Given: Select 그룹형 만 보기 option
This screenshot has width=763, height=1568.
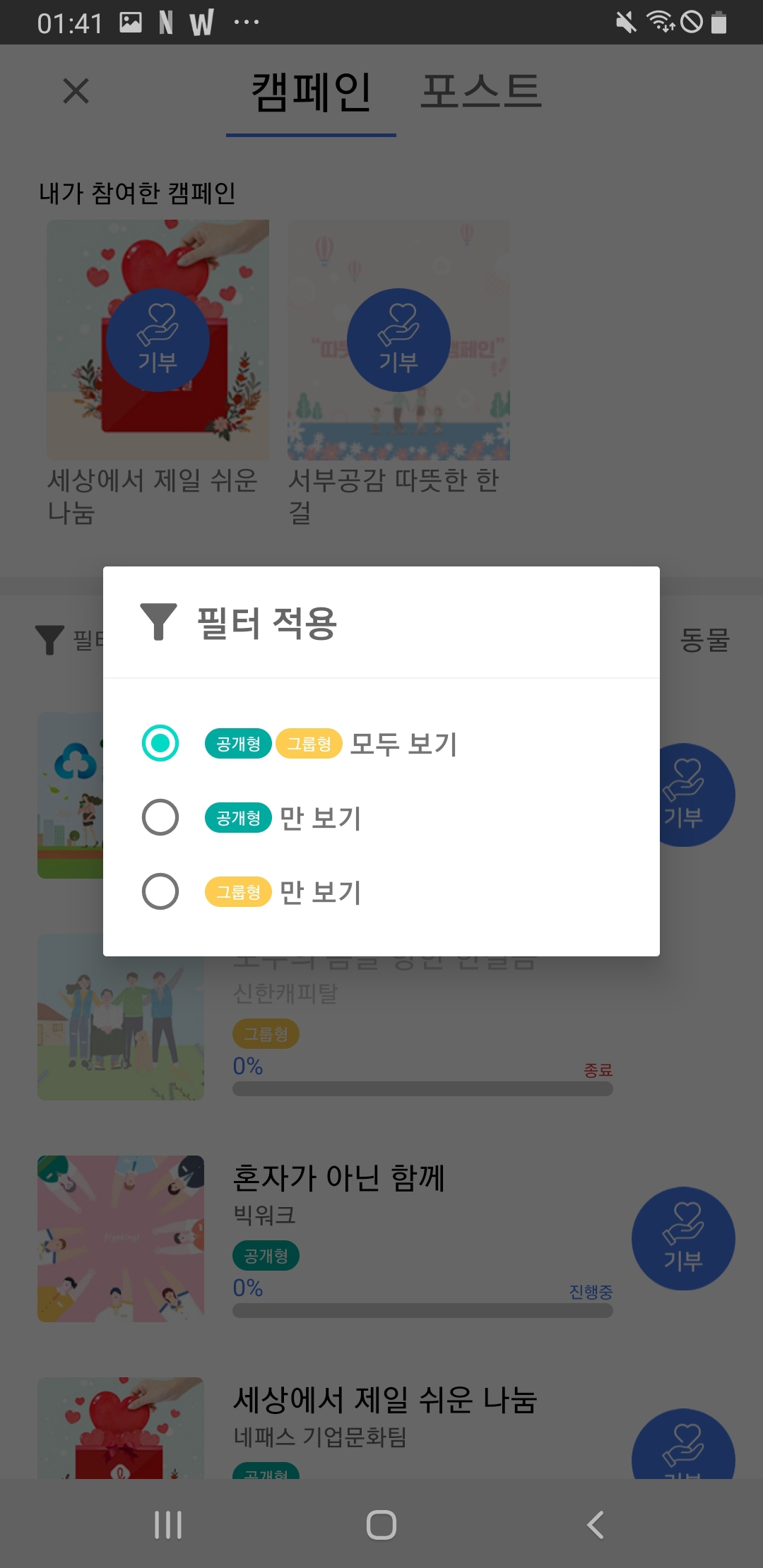Looking at the screenshot, I should 160,891.
